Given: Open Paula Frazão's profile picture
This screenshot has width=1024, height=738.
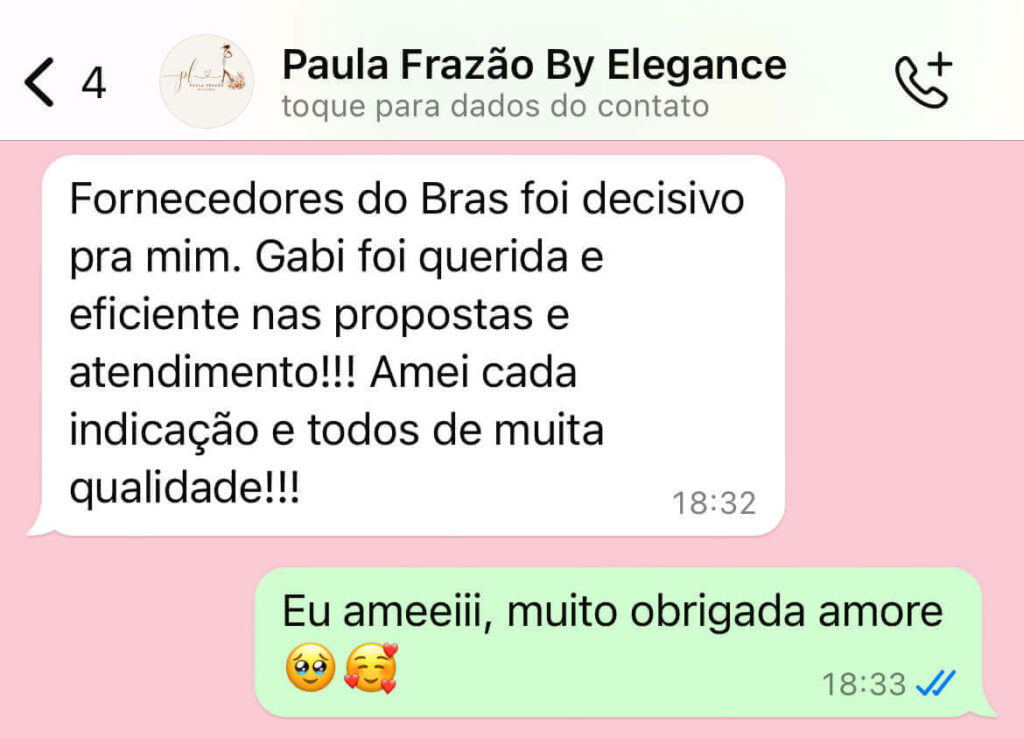Looking at the screenshot, I should point(207,82).
